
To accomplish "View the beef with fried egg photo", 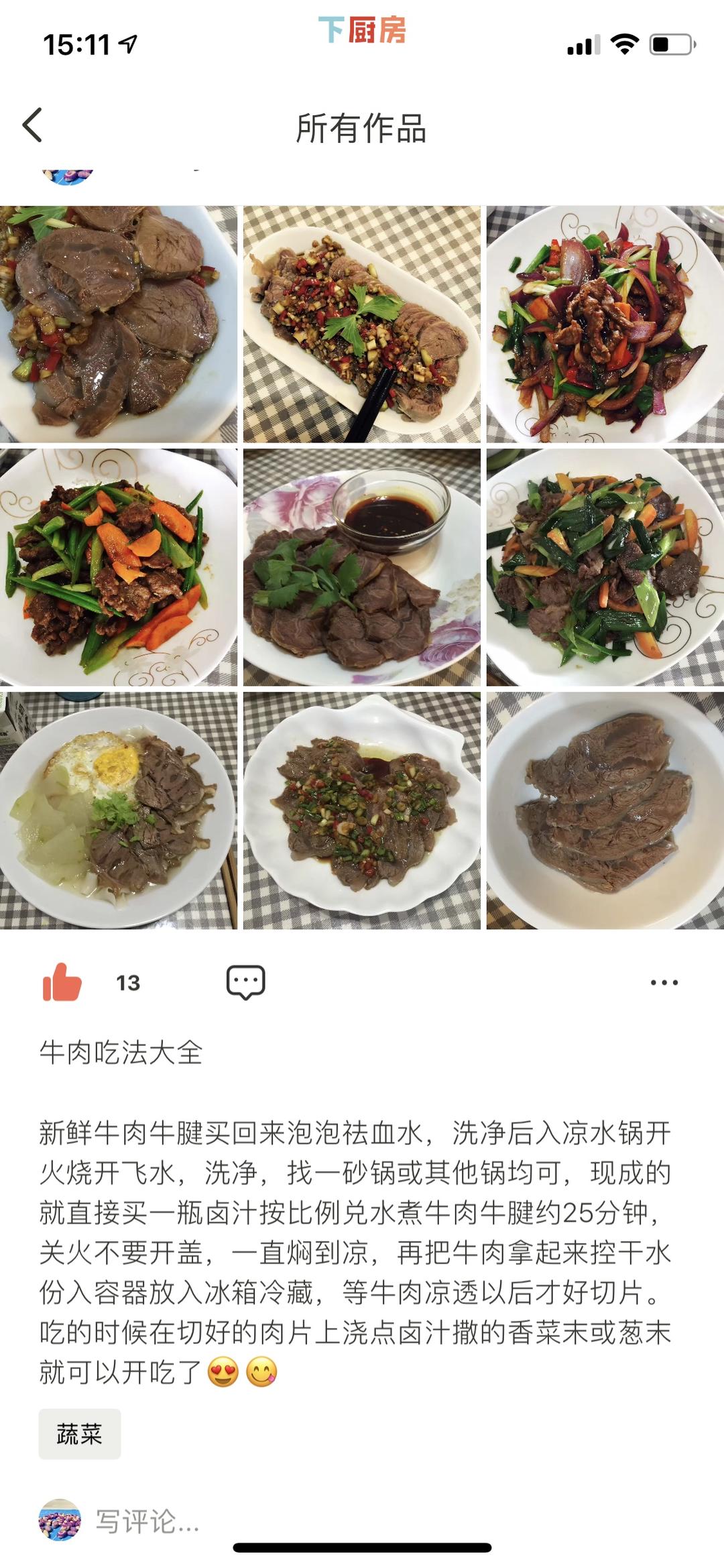I will coord(118,810).
